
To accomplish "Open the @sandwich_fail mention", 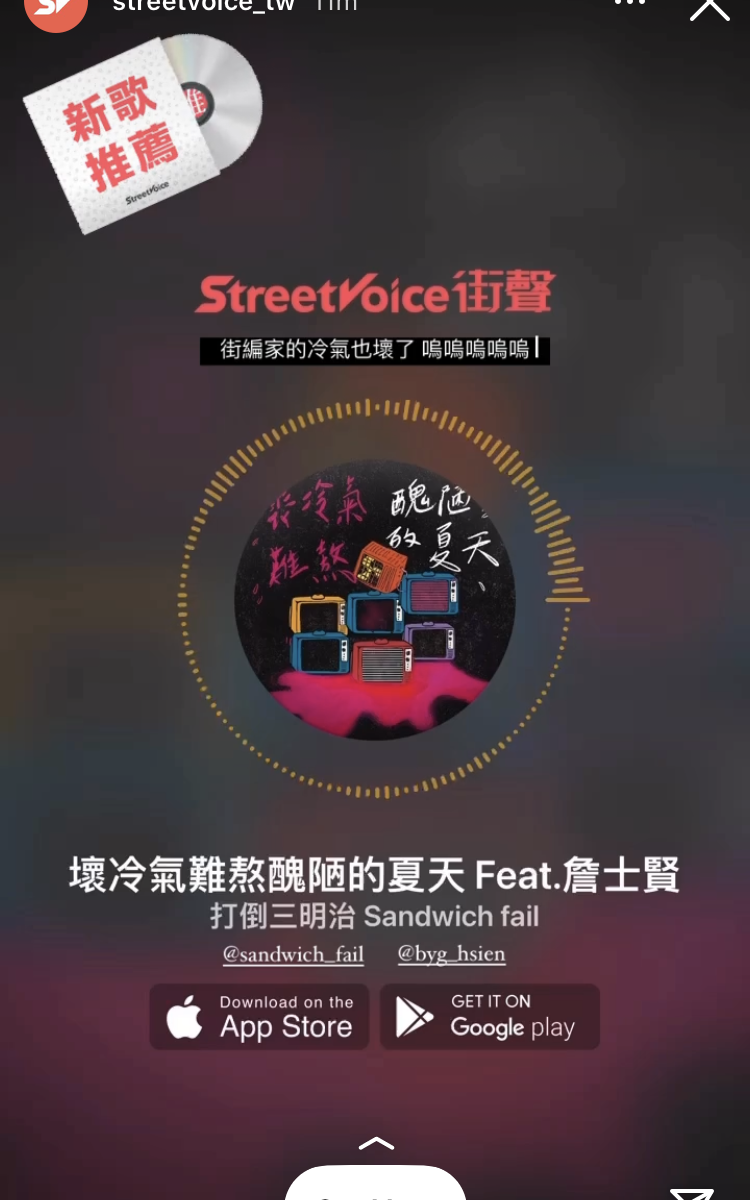I will [293, 954].
